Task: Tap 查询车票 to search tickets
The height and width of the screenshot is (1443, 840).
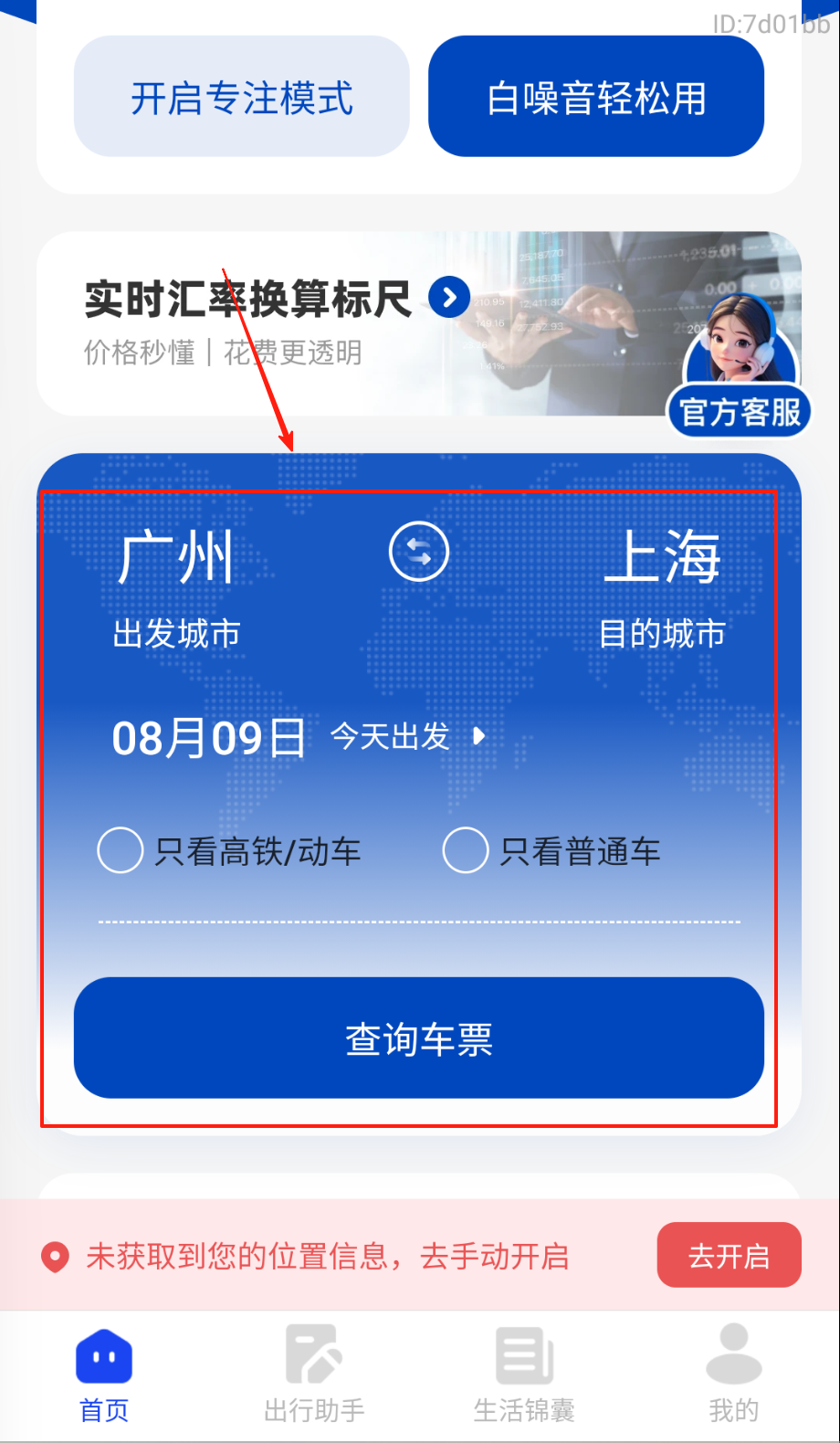Action: (419, 1037)
